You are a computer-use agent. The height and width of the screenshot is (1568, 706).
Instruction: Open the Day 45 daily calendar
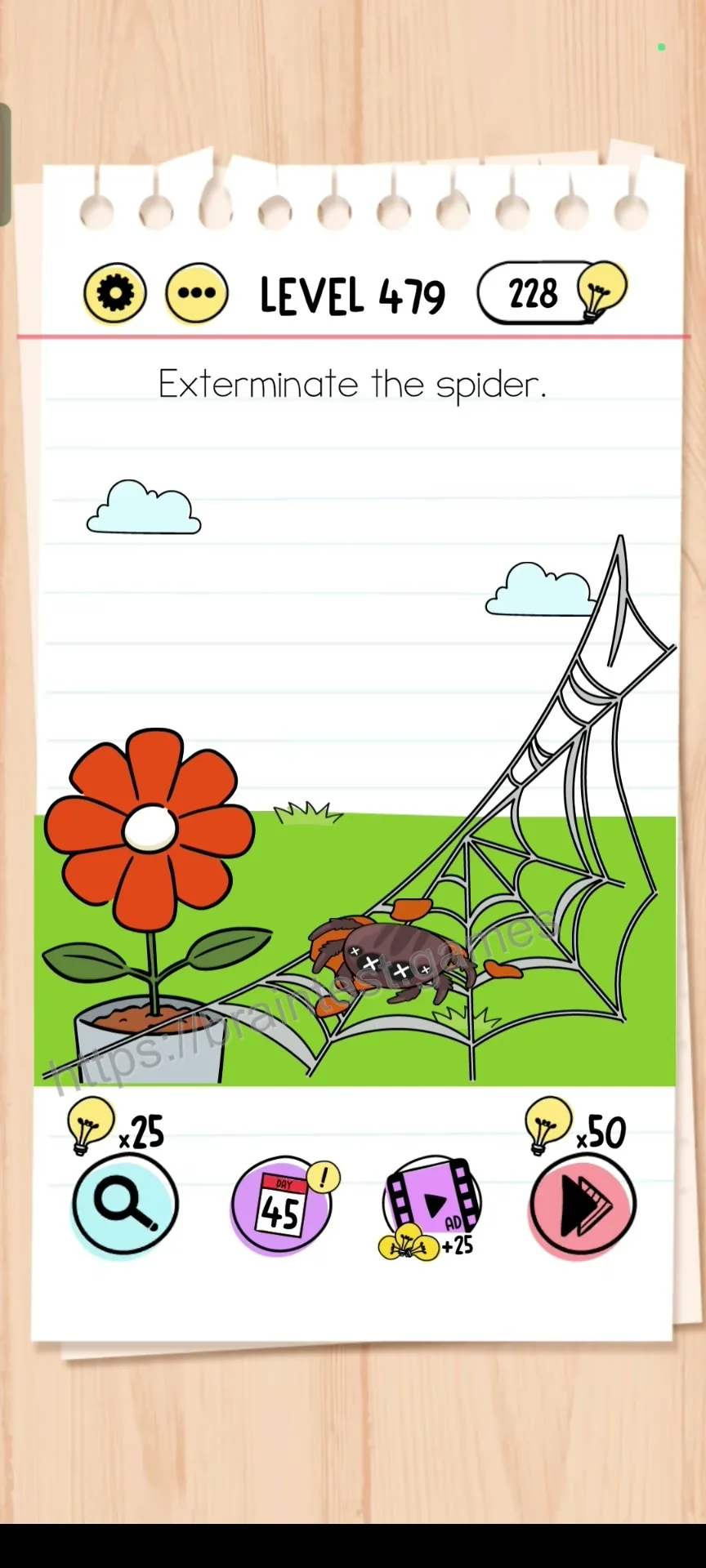tap(283, 1205)
